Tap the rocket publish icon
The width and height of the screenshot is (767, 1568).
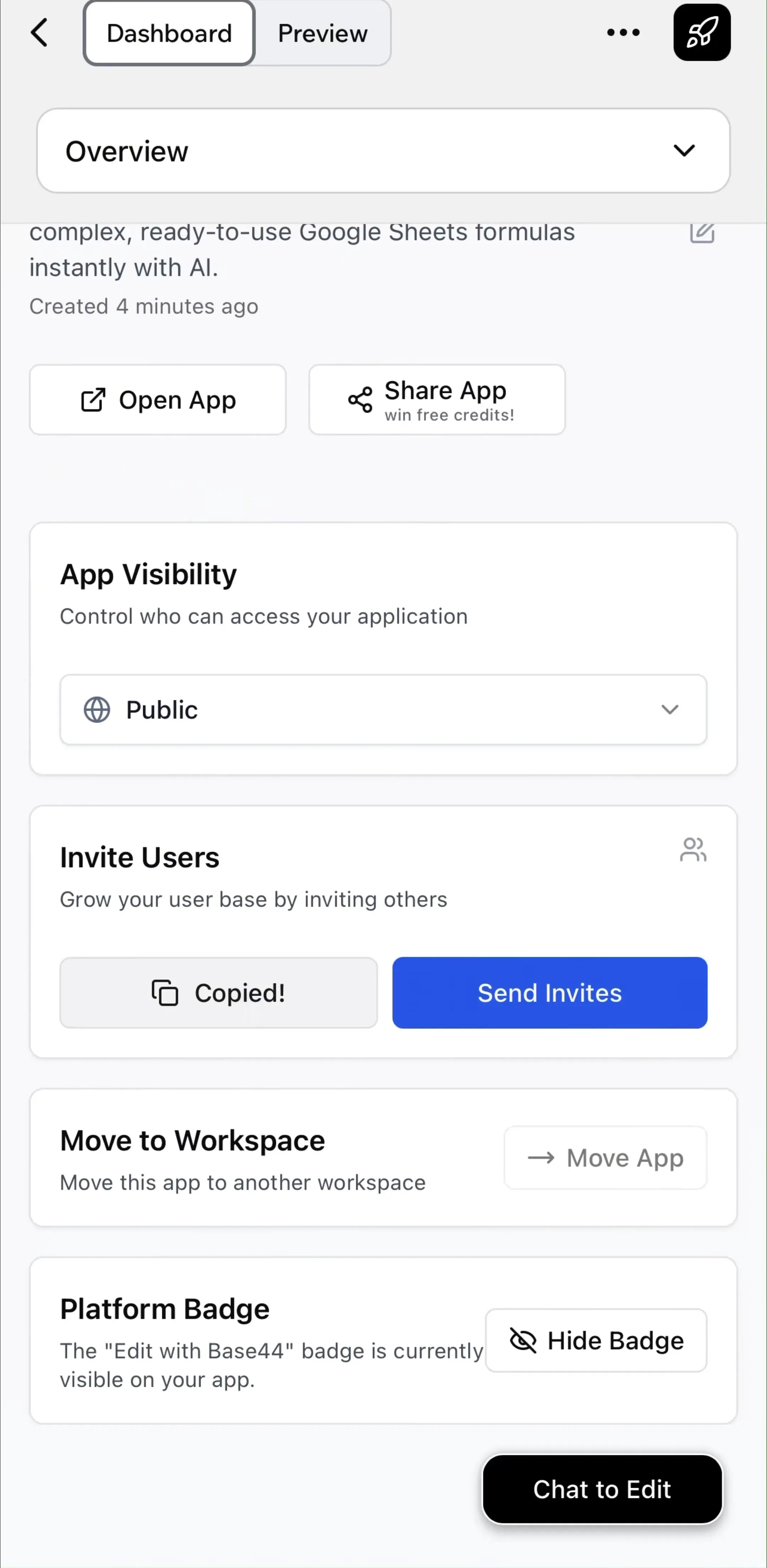click(702, 32)
